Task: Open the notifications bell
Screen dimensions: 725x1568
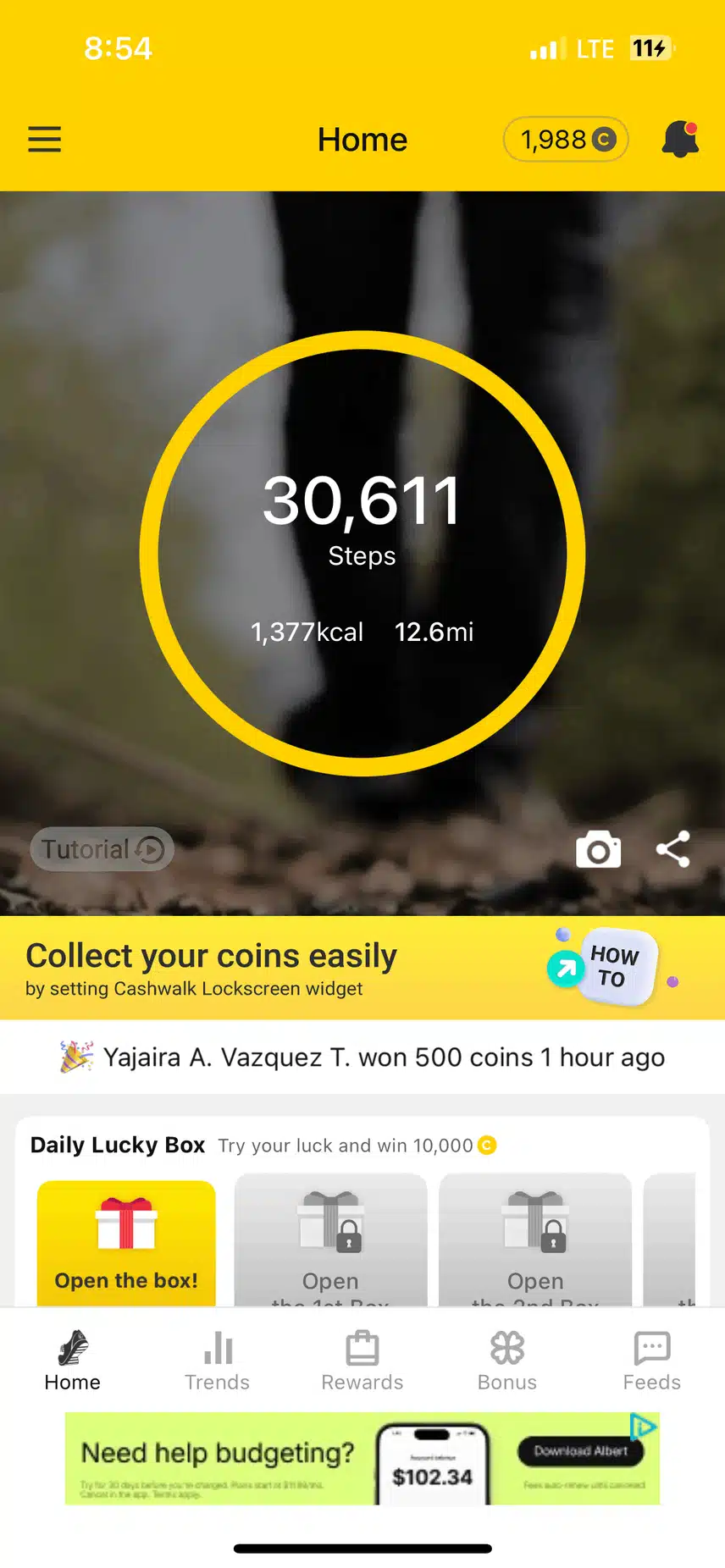Action: click(x=679, y=139)
